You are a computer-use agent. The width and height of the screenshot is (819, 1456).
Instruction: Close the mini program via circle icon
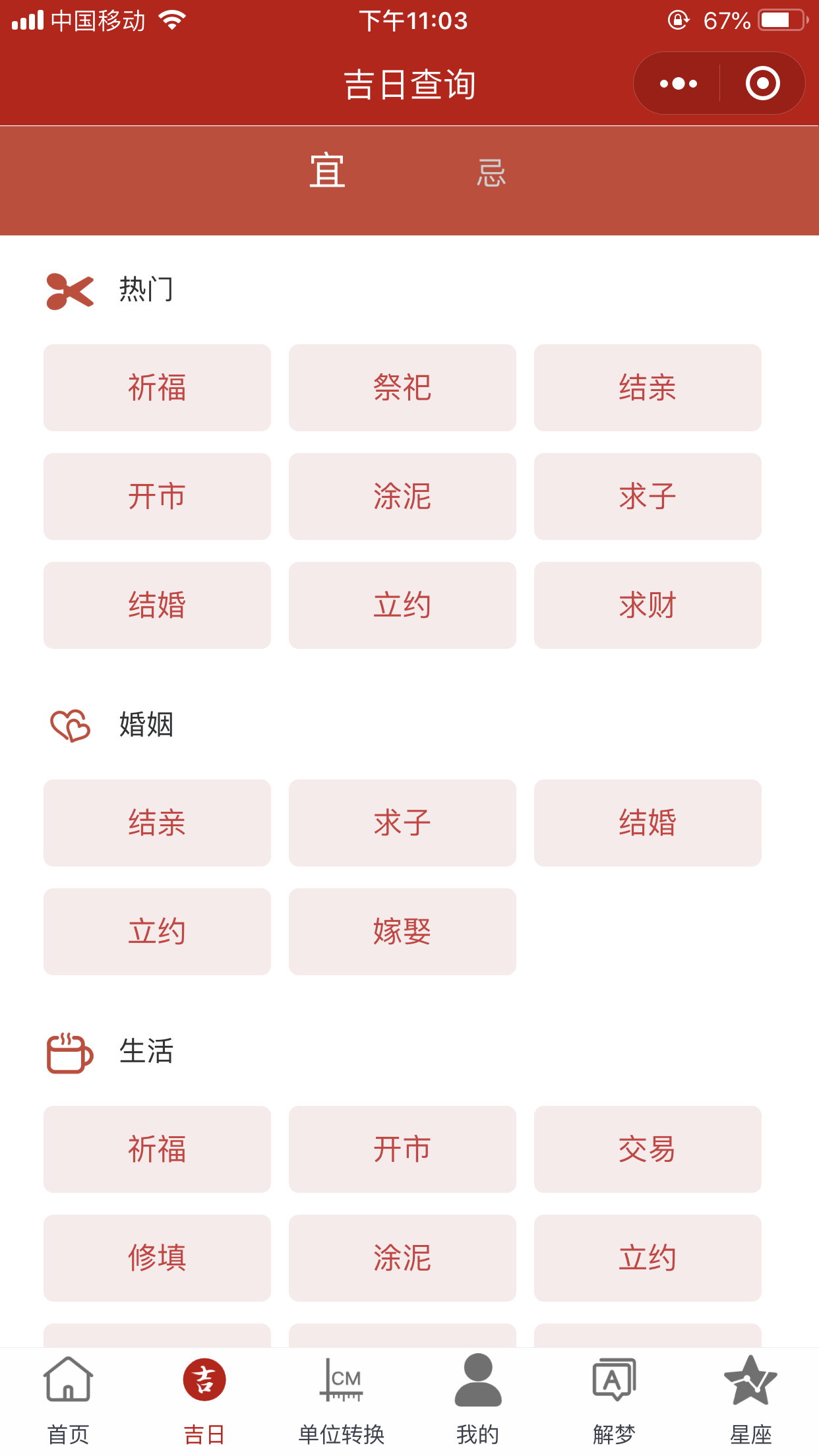click(x=762, y=84)
